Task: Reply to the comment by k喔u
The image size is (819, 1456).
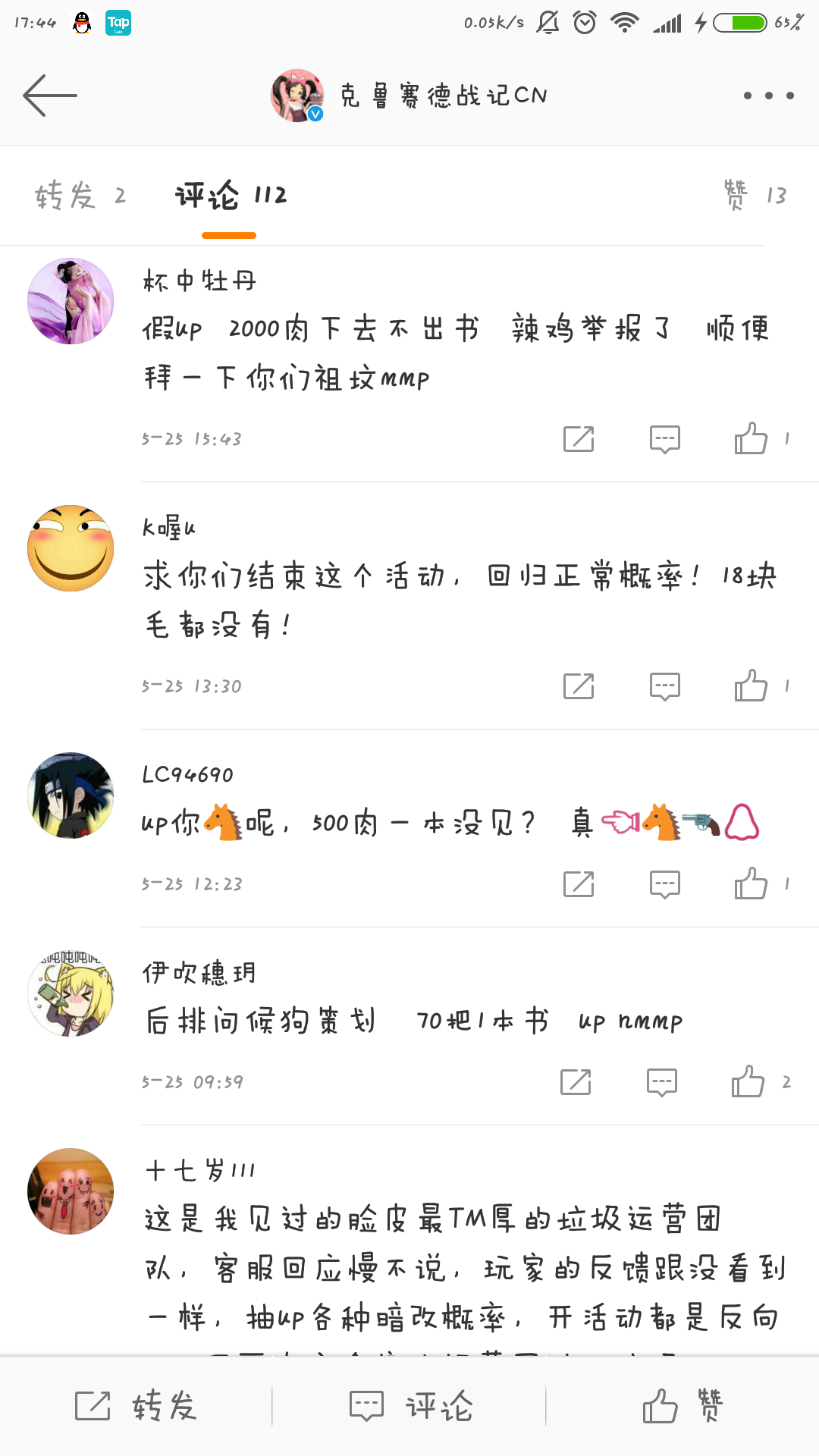Action: tap(664, 686)
